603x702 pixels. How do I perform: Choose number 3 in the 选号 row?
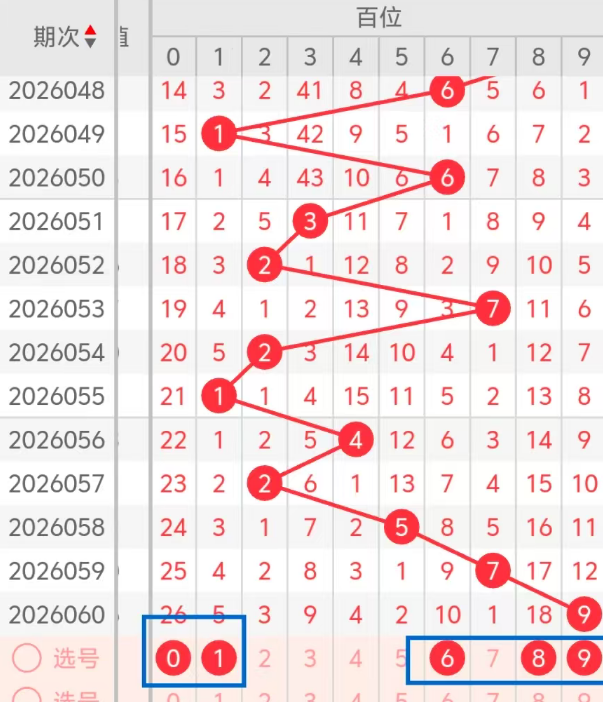310,658
